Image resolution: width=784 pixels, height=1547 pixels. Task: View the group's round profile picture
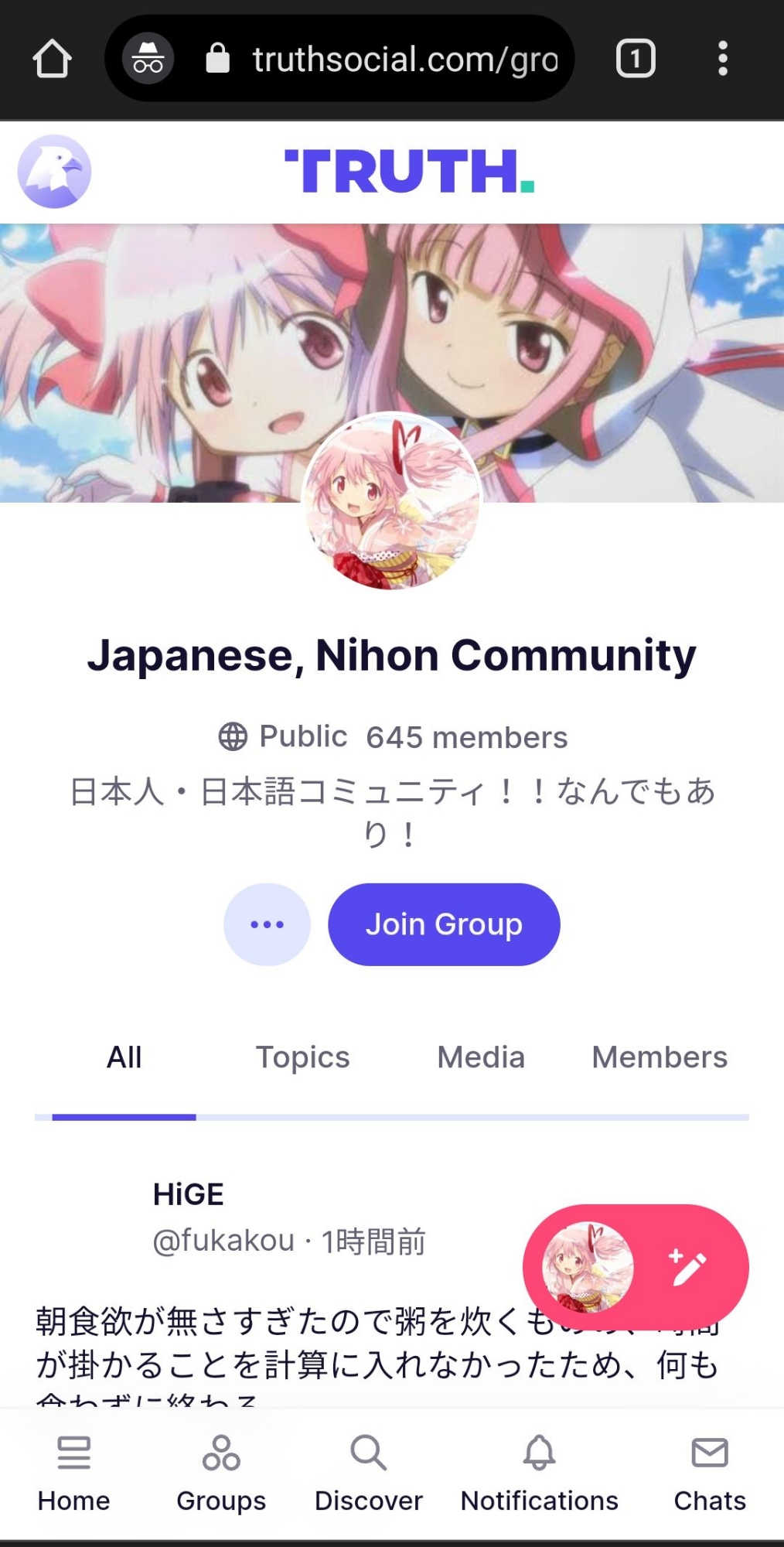click(x=391, y=501)
